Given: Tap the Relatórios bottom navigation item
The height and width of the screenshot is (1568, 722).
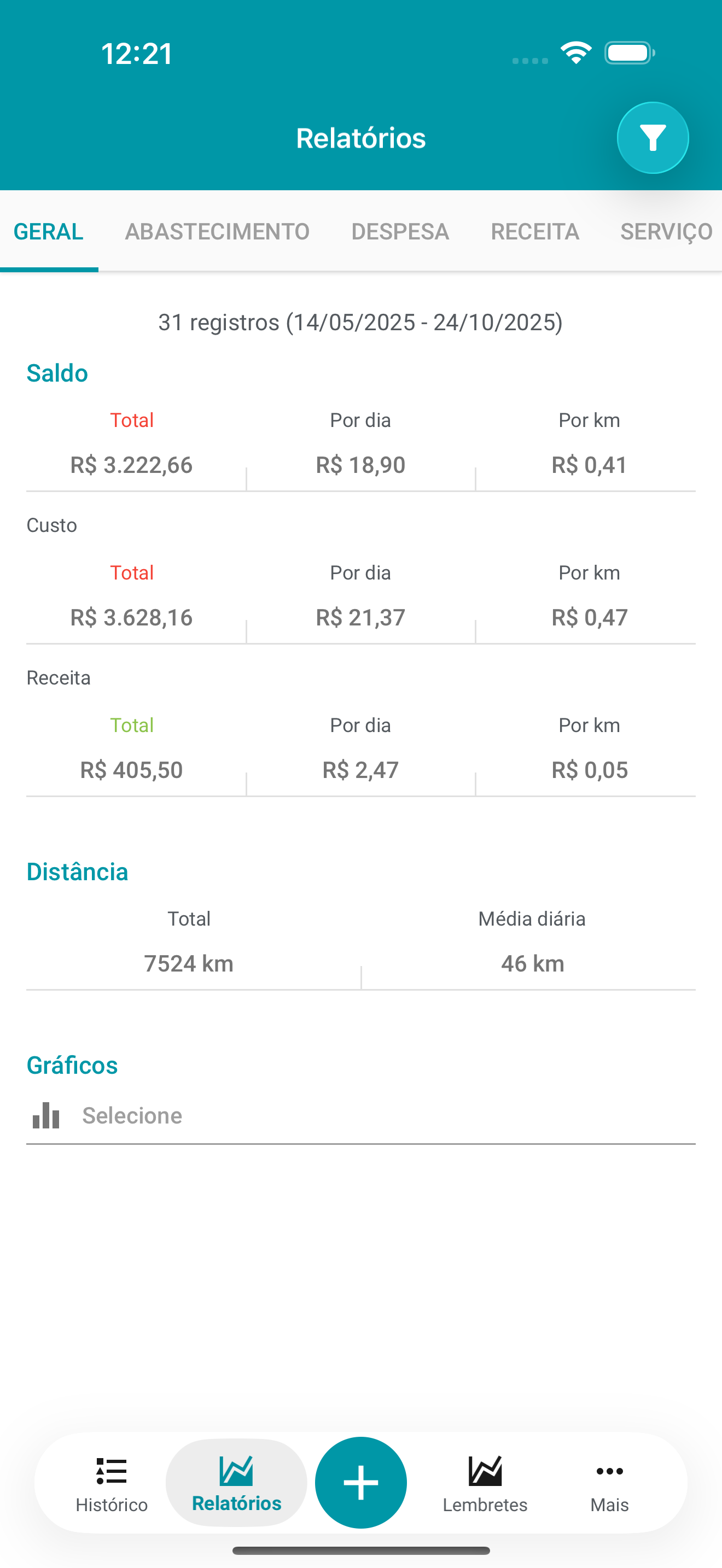Looking at the screenshot, I should (x=236, y=1483).
